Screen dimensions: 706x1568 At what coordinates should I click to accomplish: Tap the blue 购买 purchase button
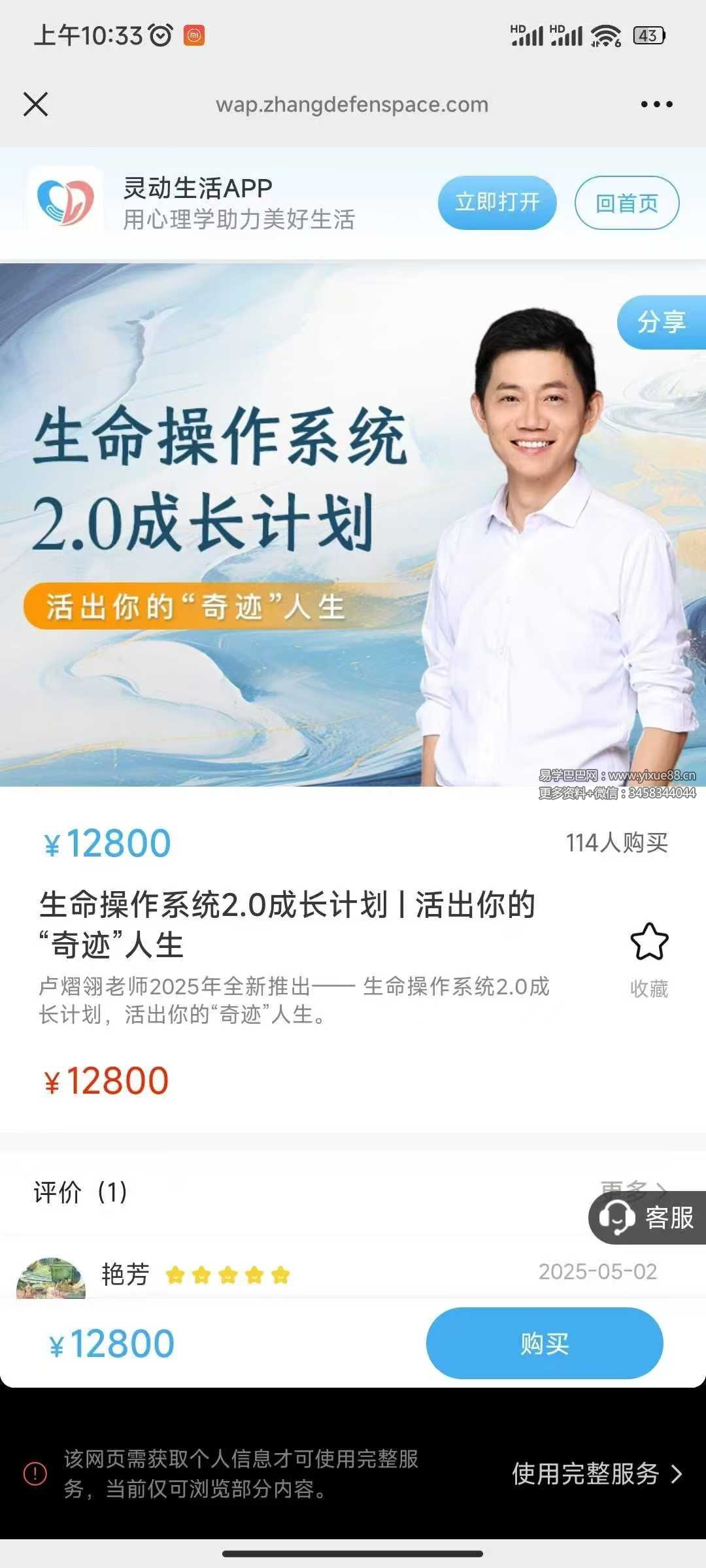coord(545,1343)
